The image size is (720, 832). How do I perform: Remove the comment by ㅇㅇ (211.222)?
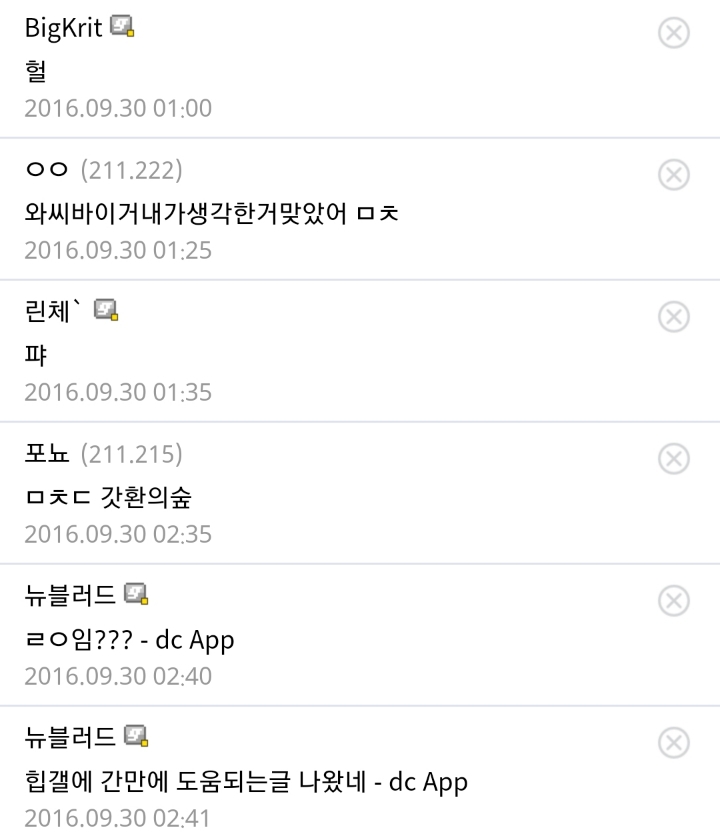click(674, 175)
